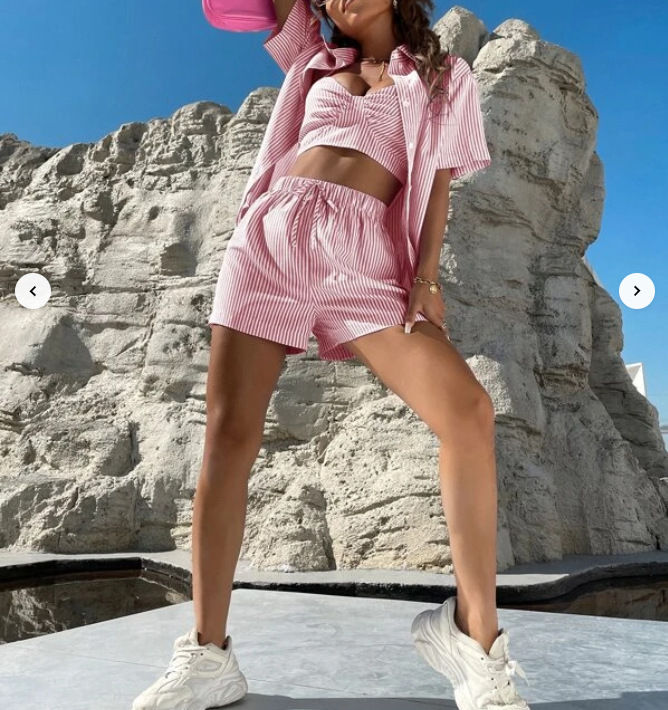Go to the previous product image
This screenshot has height=710, width=668.
pos(33,291)
